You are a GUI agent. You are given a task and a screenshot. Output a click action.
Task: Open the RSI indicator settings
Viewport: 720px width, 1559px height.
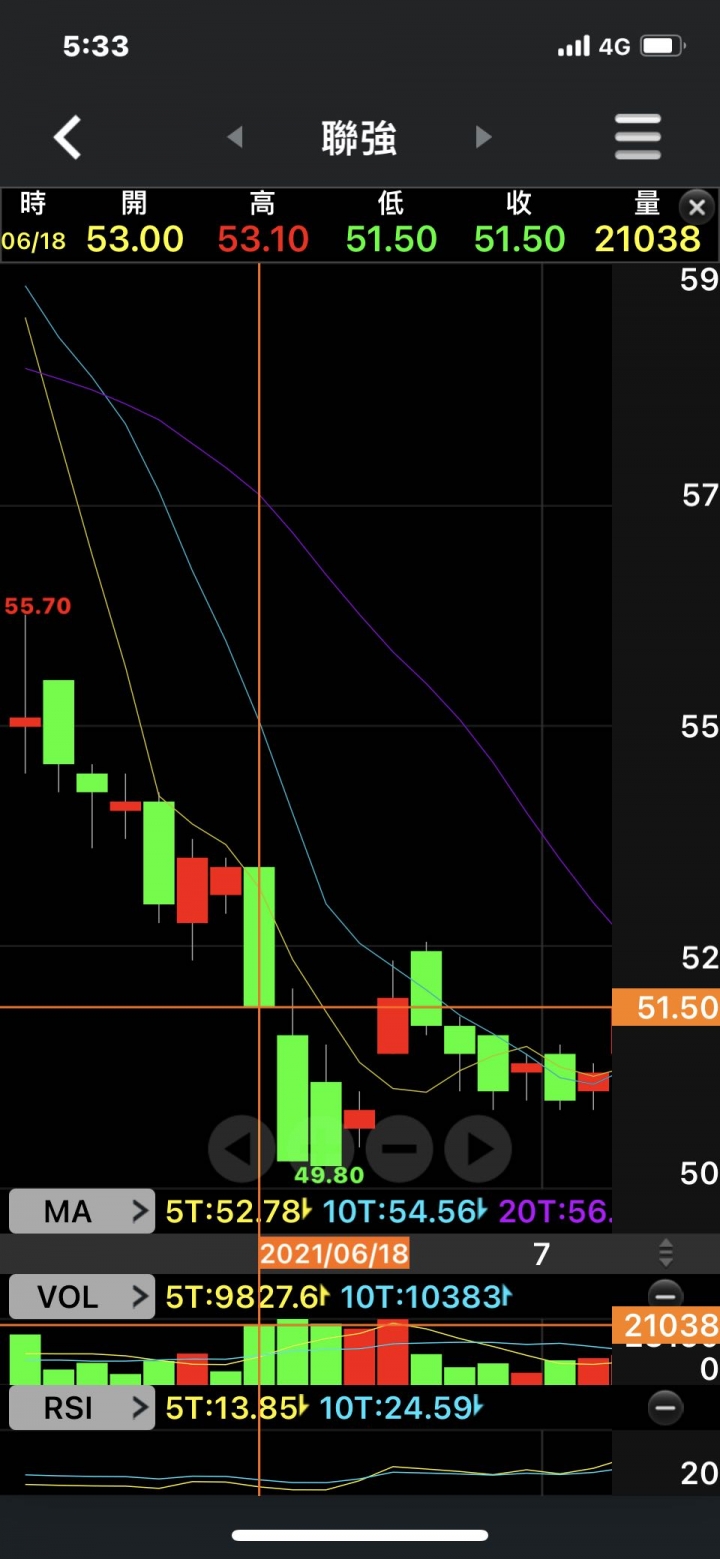(82, 1408)
